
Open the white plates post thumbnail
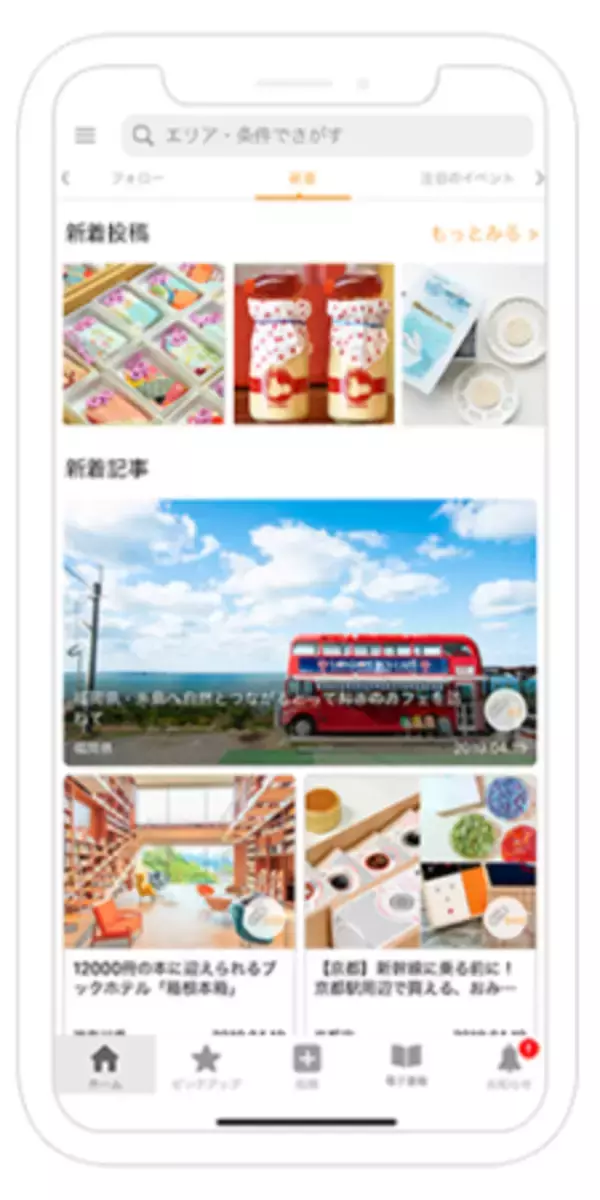[x=474, y=344]
